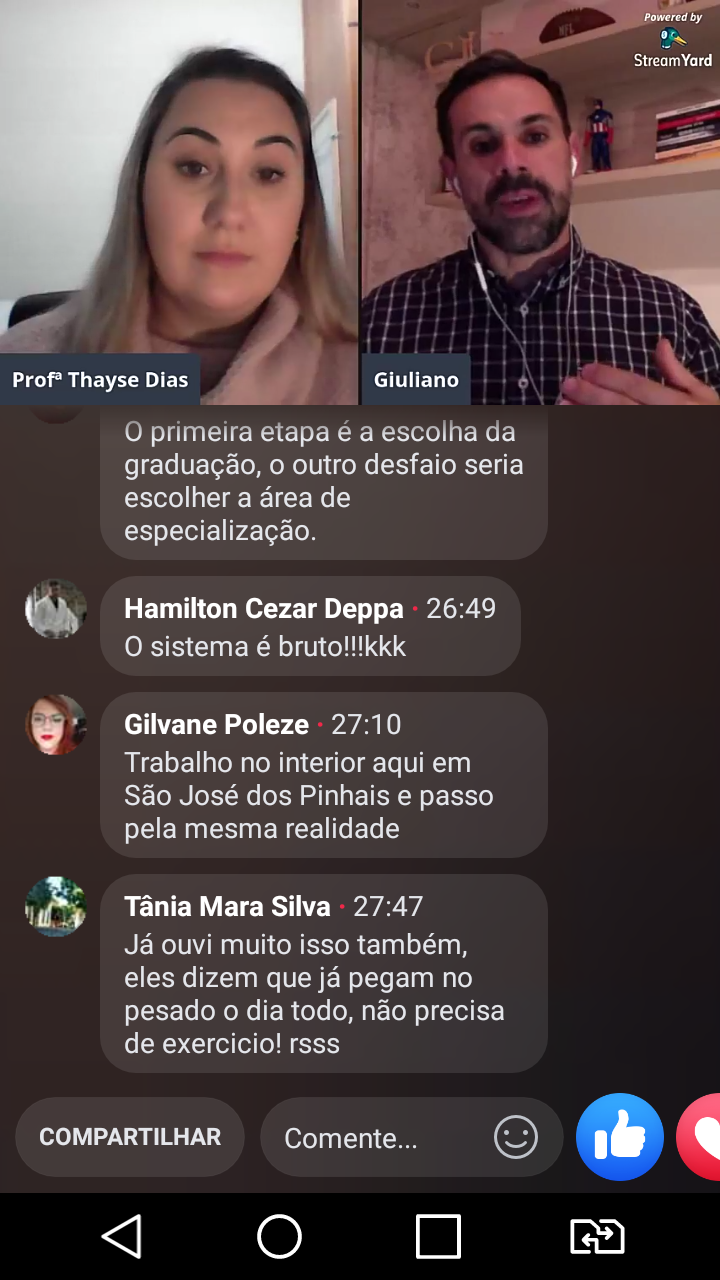The height and width of the screenshot is (1280, 720).
Task: Open Hamilton Cezar Deppa's profile picture
Action: (x=56, y=609)
